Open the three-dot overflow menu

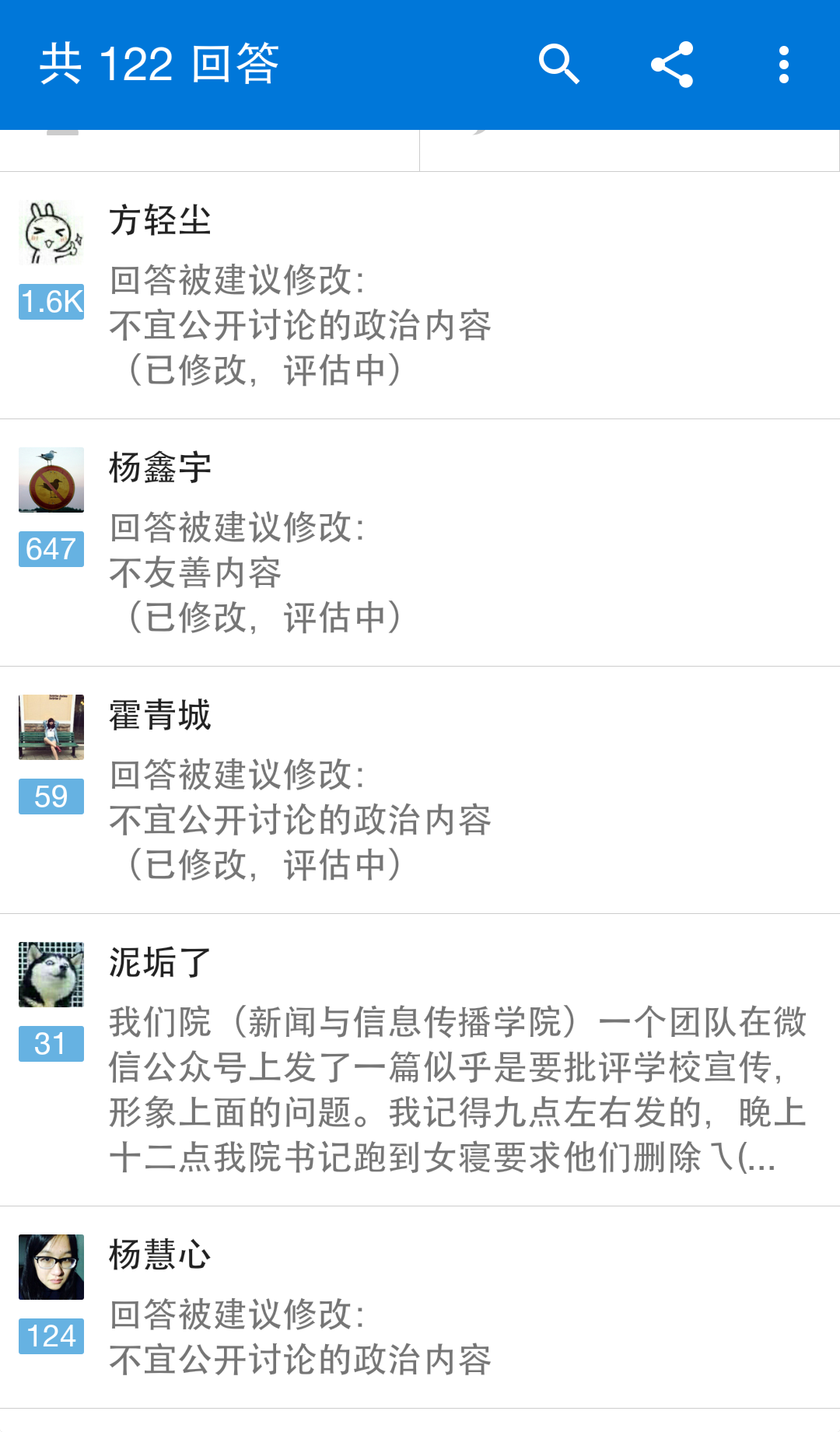click(783, 65)
